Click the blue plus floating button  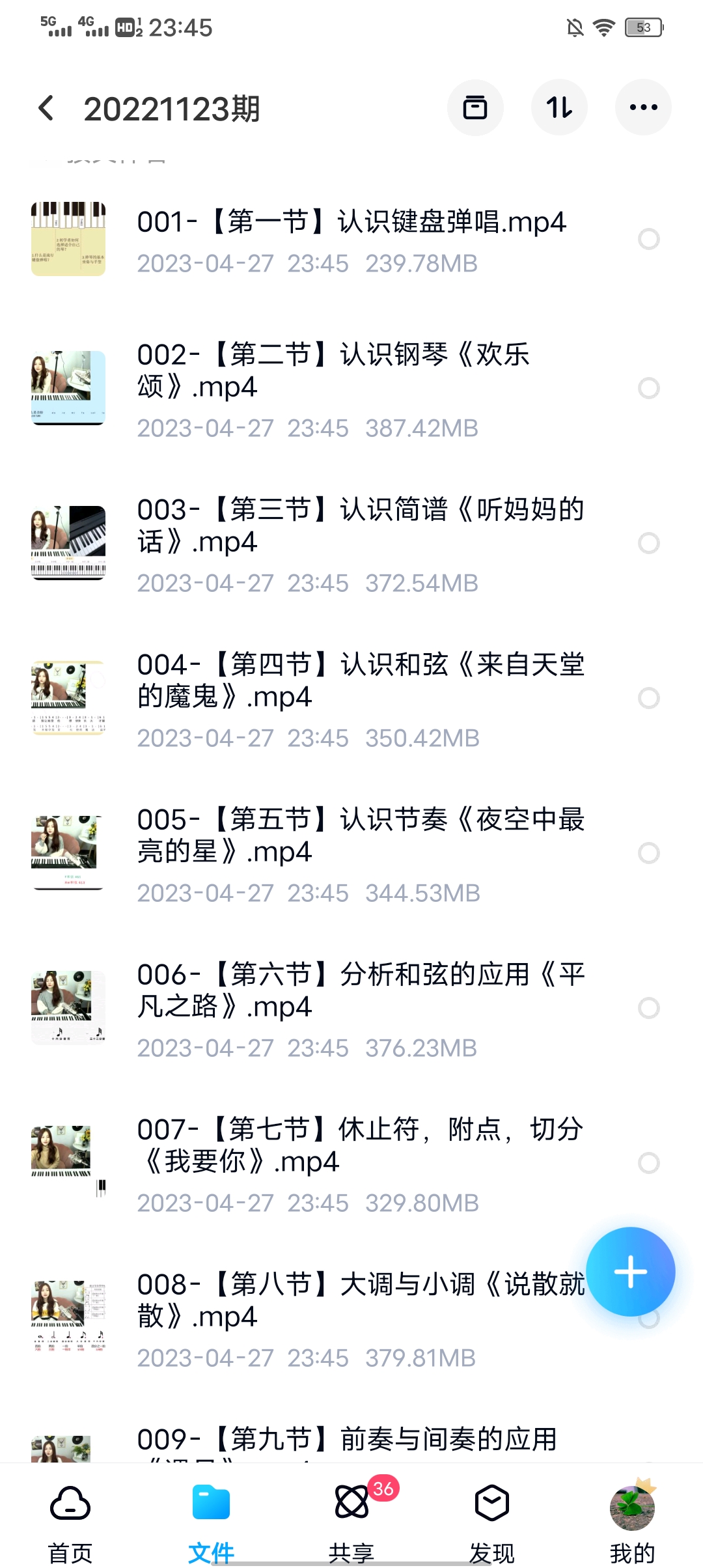tap(630, 1273)
